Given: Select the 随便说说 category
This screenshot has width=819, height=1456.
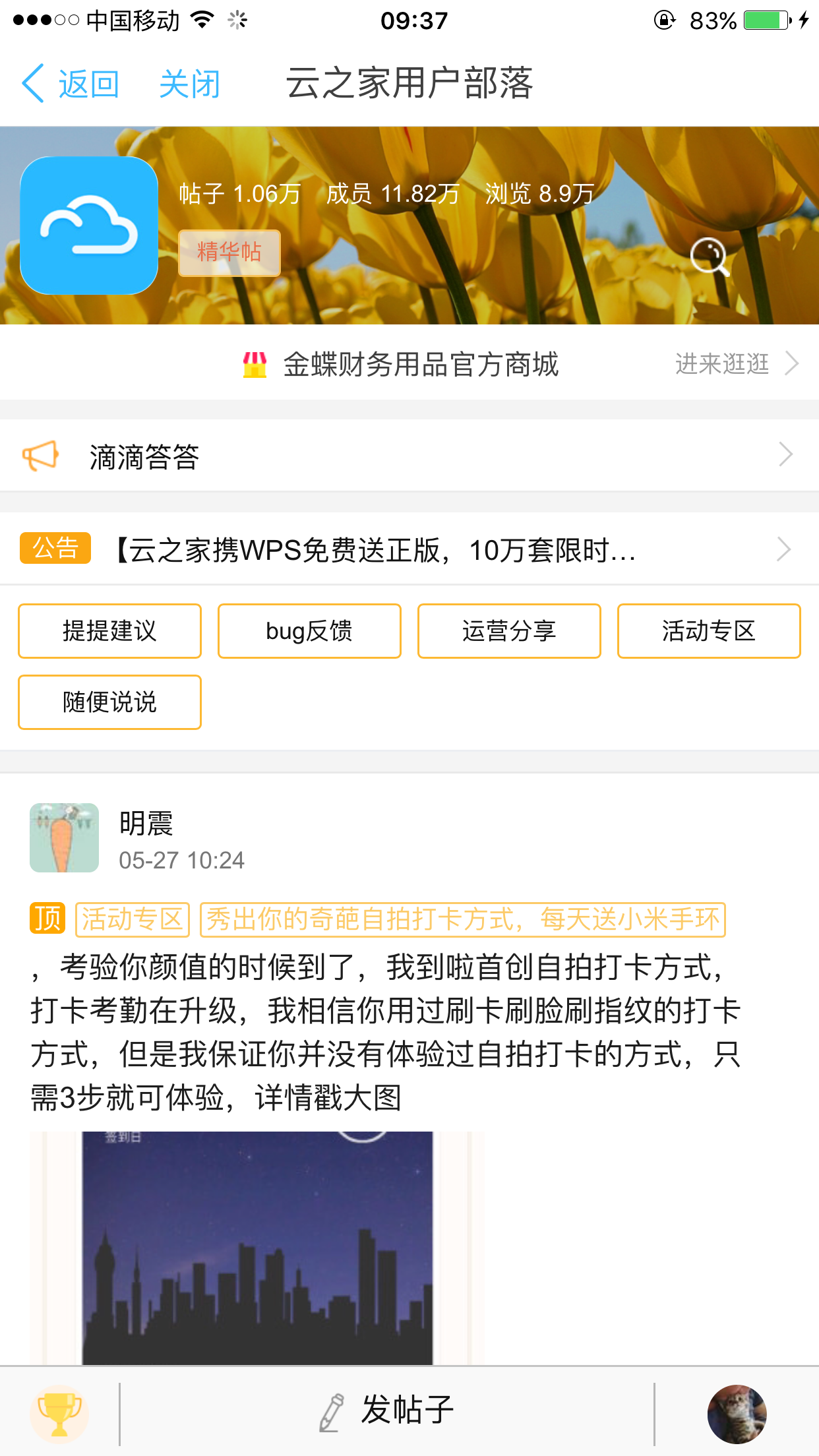Looking at the screenshot, I should tap(109, 702).
